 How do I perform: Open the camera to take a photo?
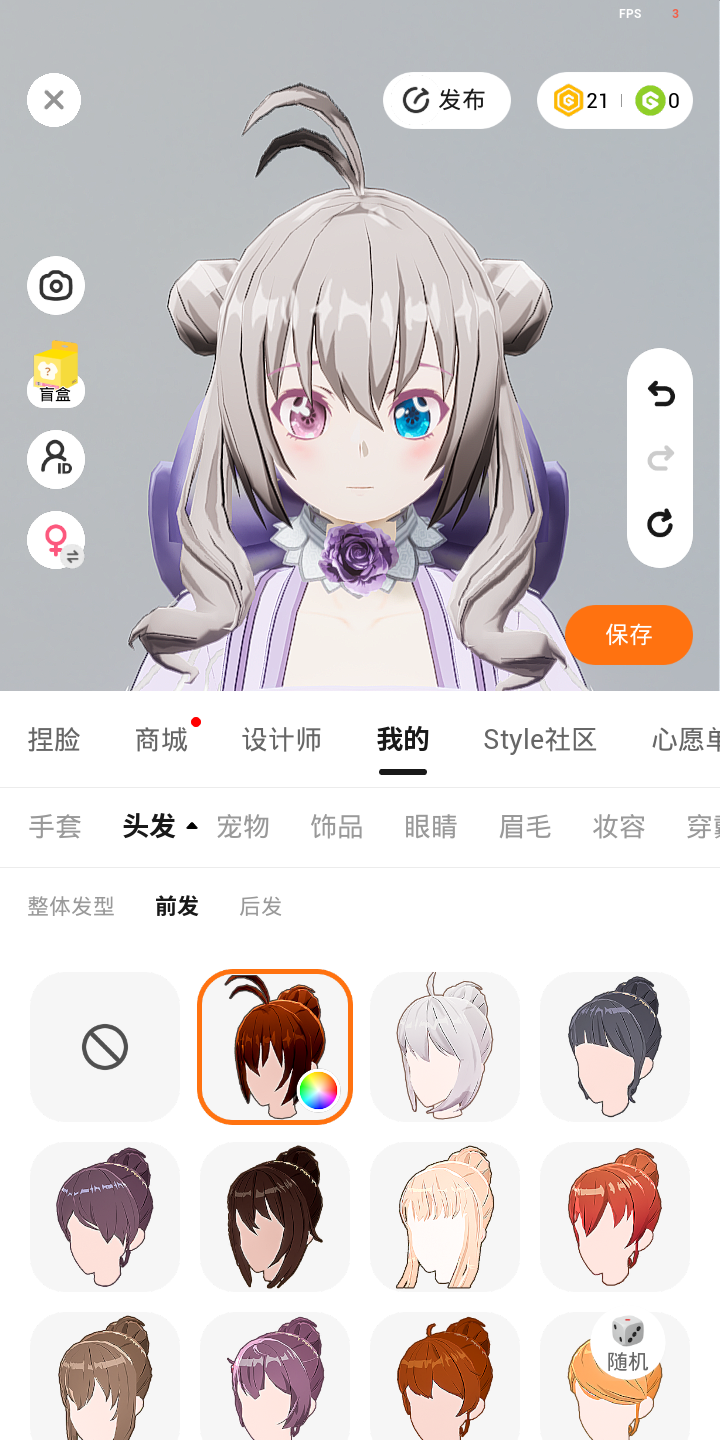click(x=56, y=286)
